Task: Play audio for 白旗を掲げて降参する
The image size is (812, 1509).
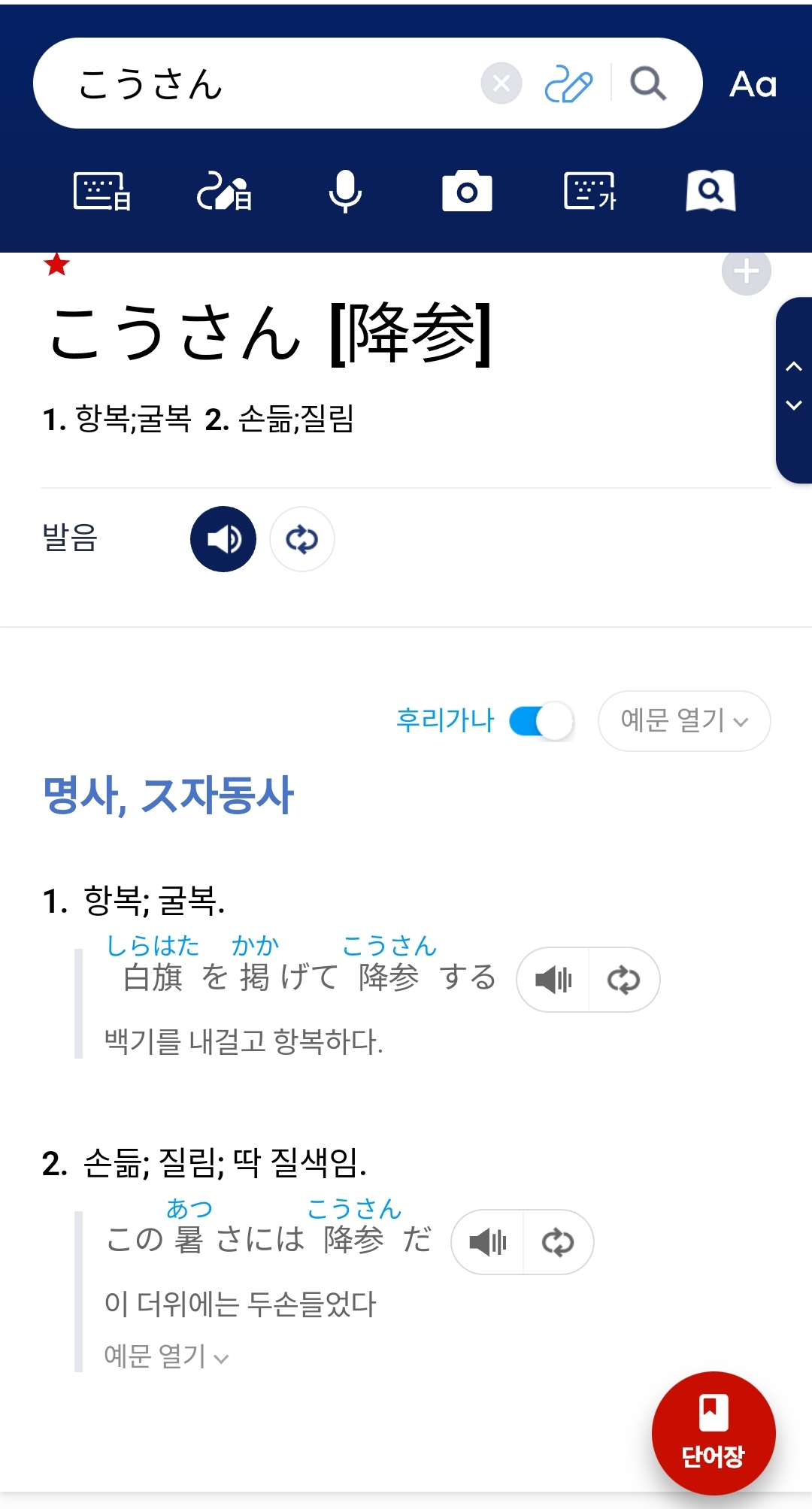Action: 553,980
